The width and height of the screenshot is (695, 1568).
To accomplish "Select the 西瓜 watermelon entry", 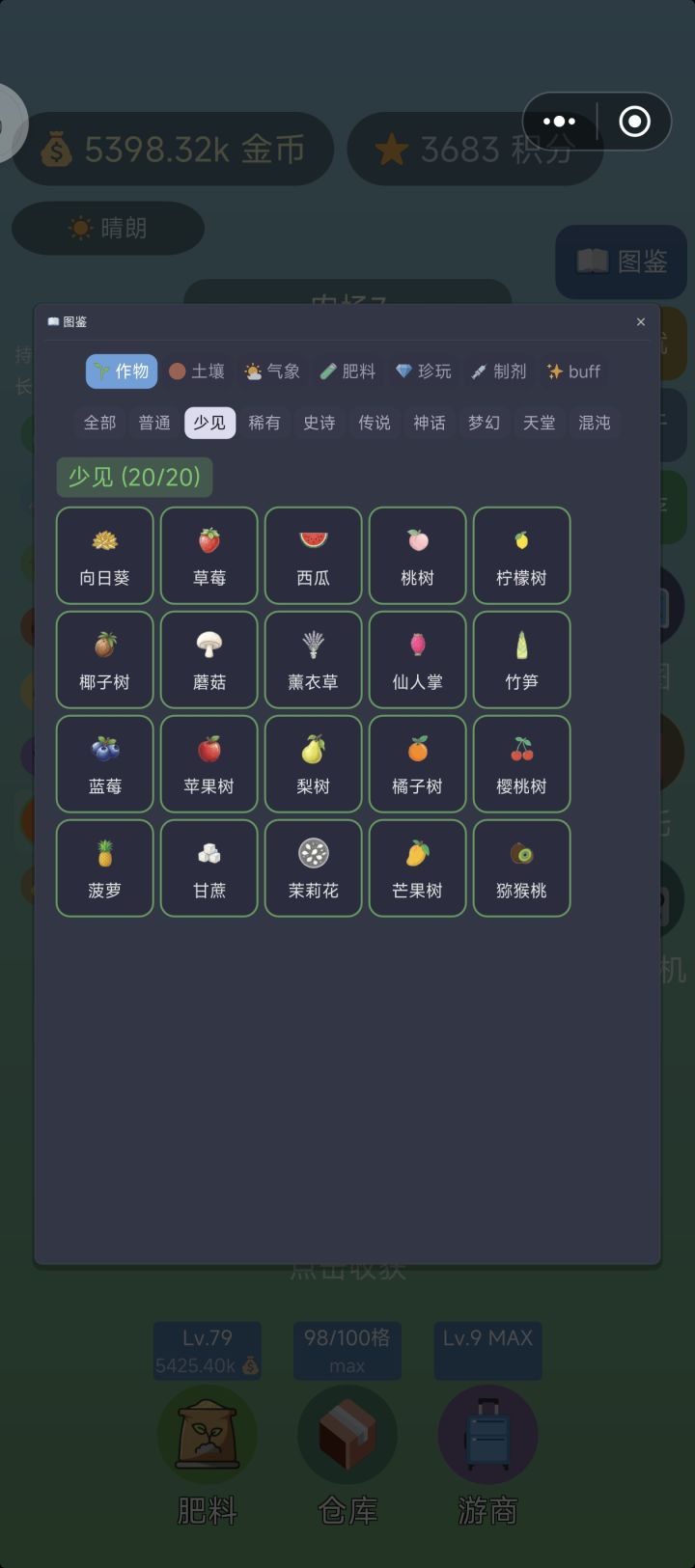I will point(313,555).
